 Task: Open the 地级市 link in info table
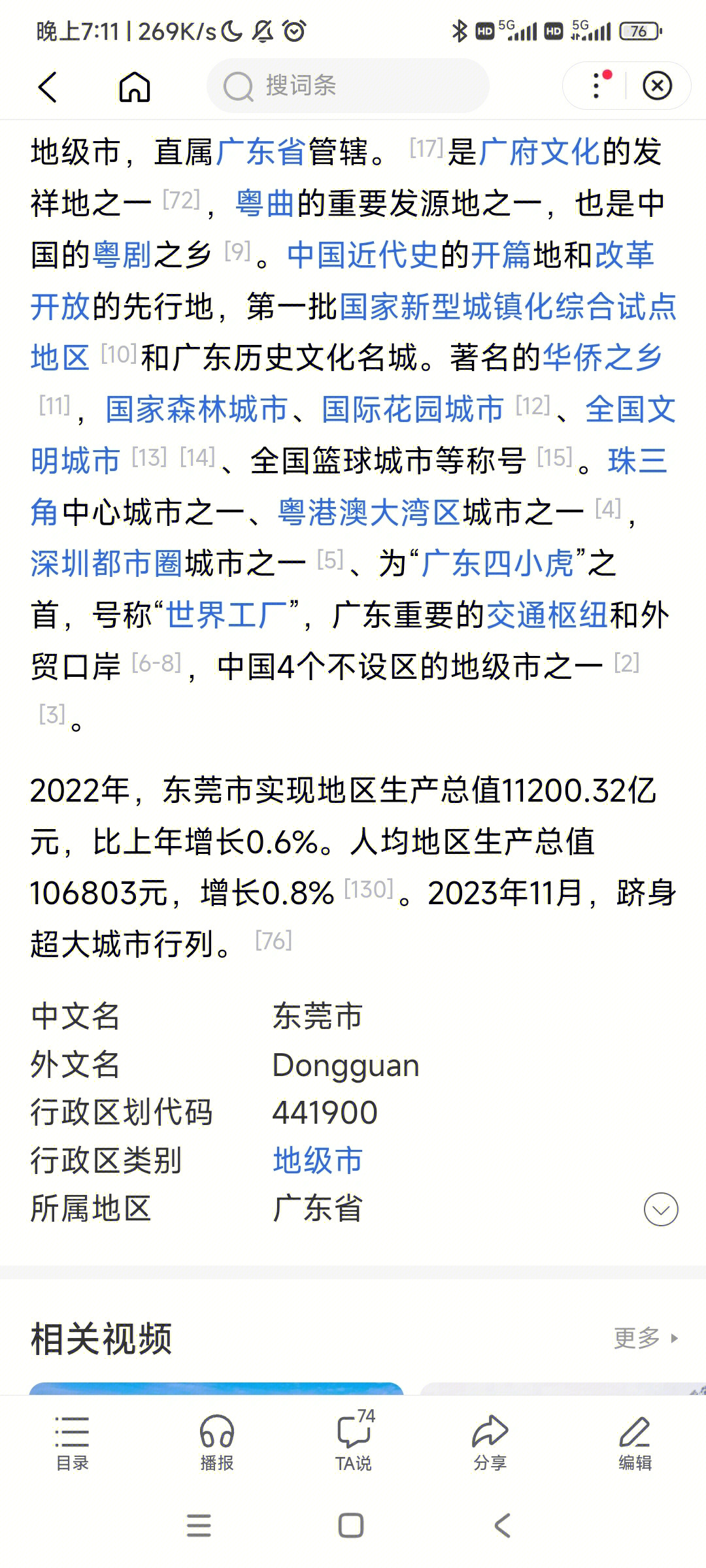(x=318, y=1160)
